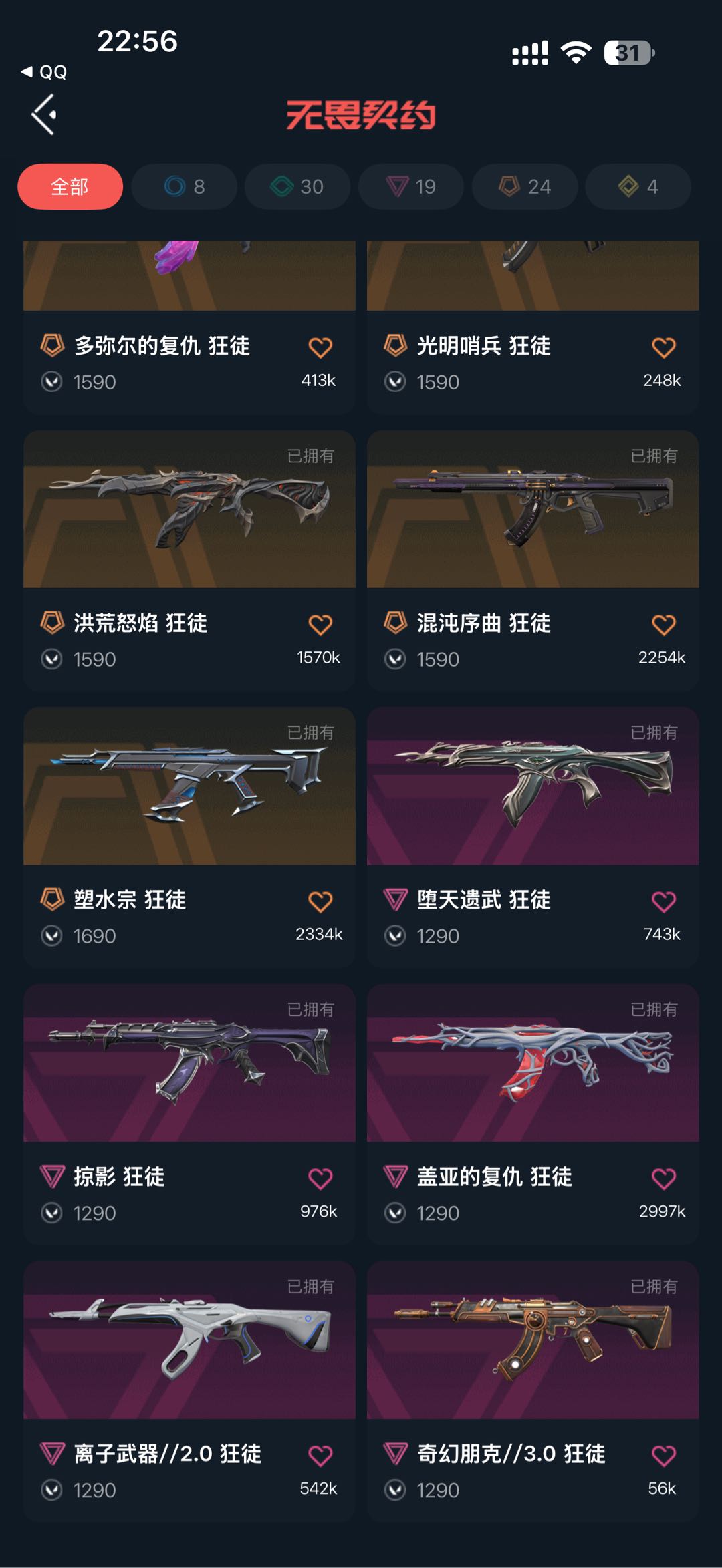Open the 洪荒怒焰 狂徒 skin card
This screenshot has width=722, height=1568.
189,561
